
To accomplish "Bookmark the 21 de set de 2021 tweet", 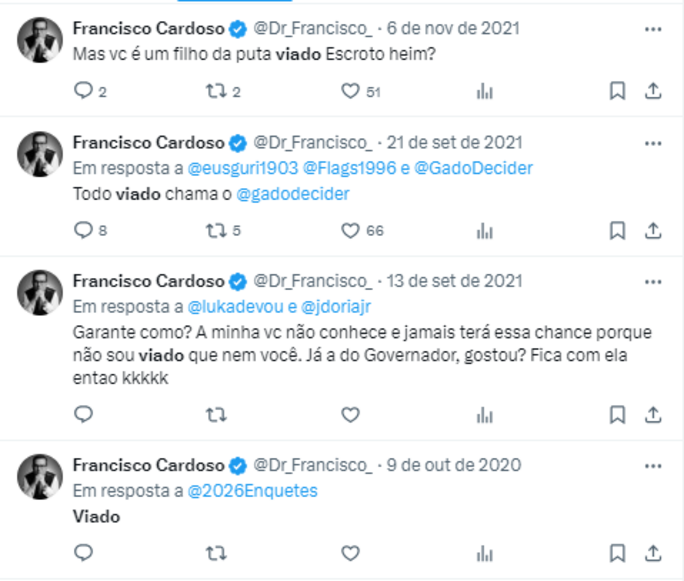I will 618,230.
